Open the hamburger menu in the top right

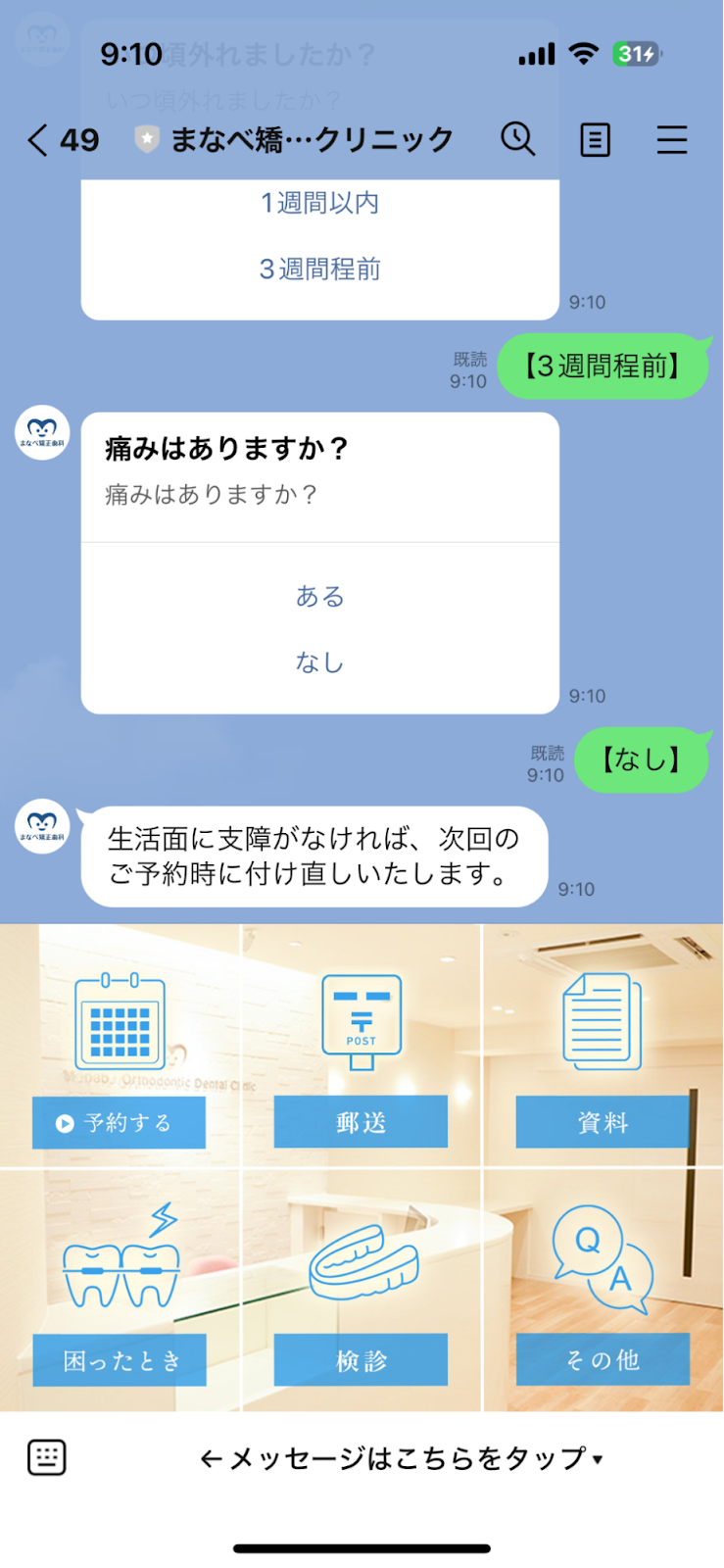coord(672,140)
